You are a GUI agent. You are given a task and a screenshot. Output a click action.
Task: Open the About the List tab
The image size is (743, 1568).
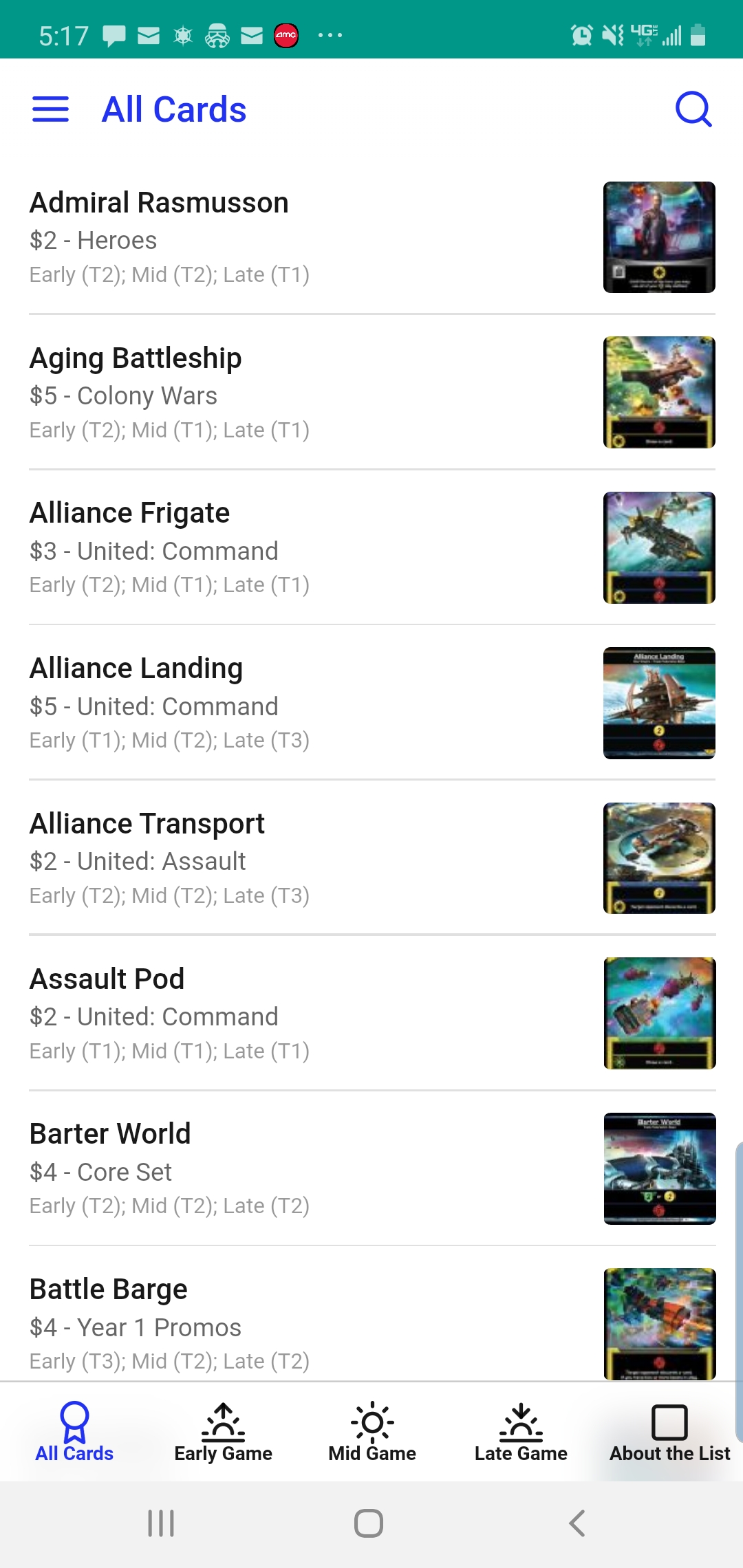coord(669,1433)
